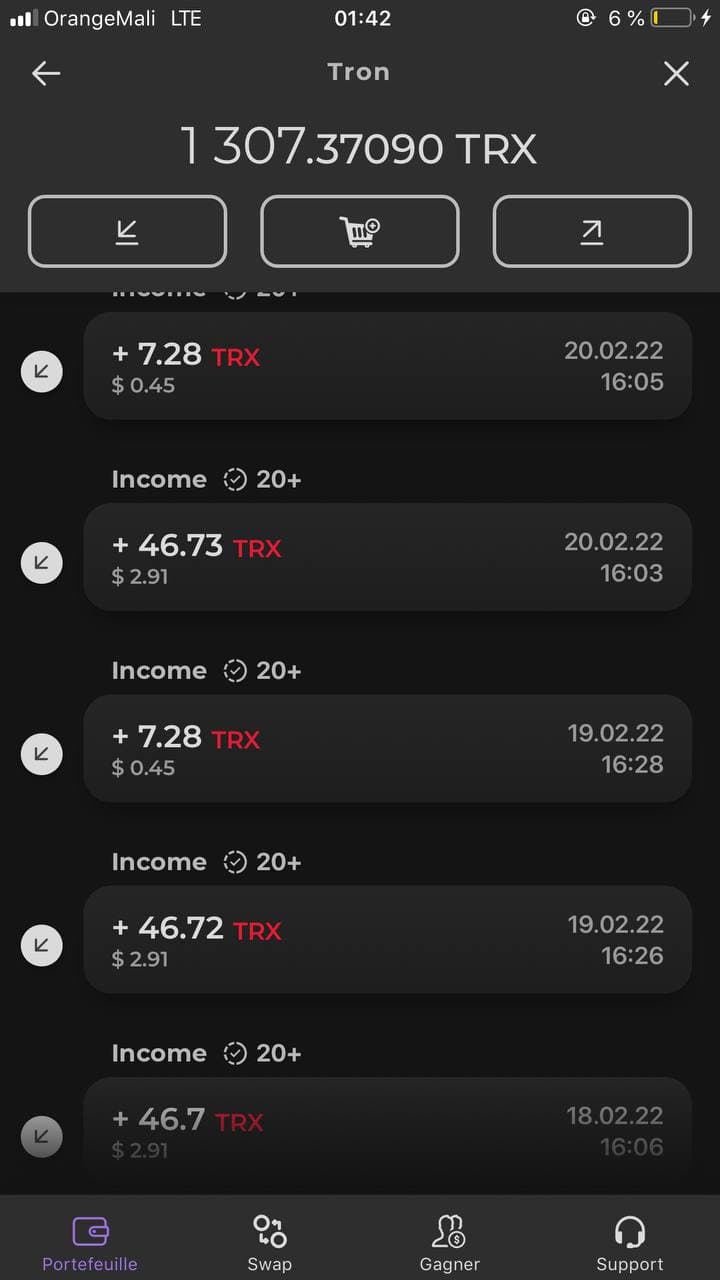This screenshot has width=720, height=1280.
Task: Open the buy TRX cart button
Action: point(360,232)
